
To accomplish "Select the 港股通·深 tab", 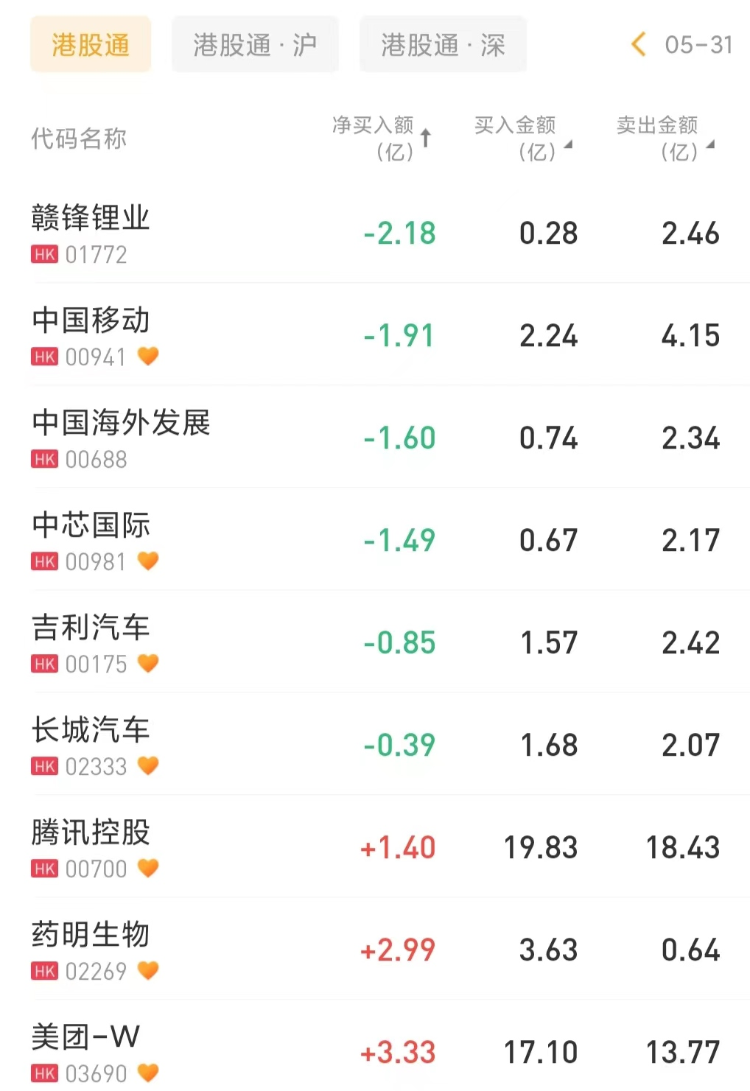I will (x=443, y=45).
